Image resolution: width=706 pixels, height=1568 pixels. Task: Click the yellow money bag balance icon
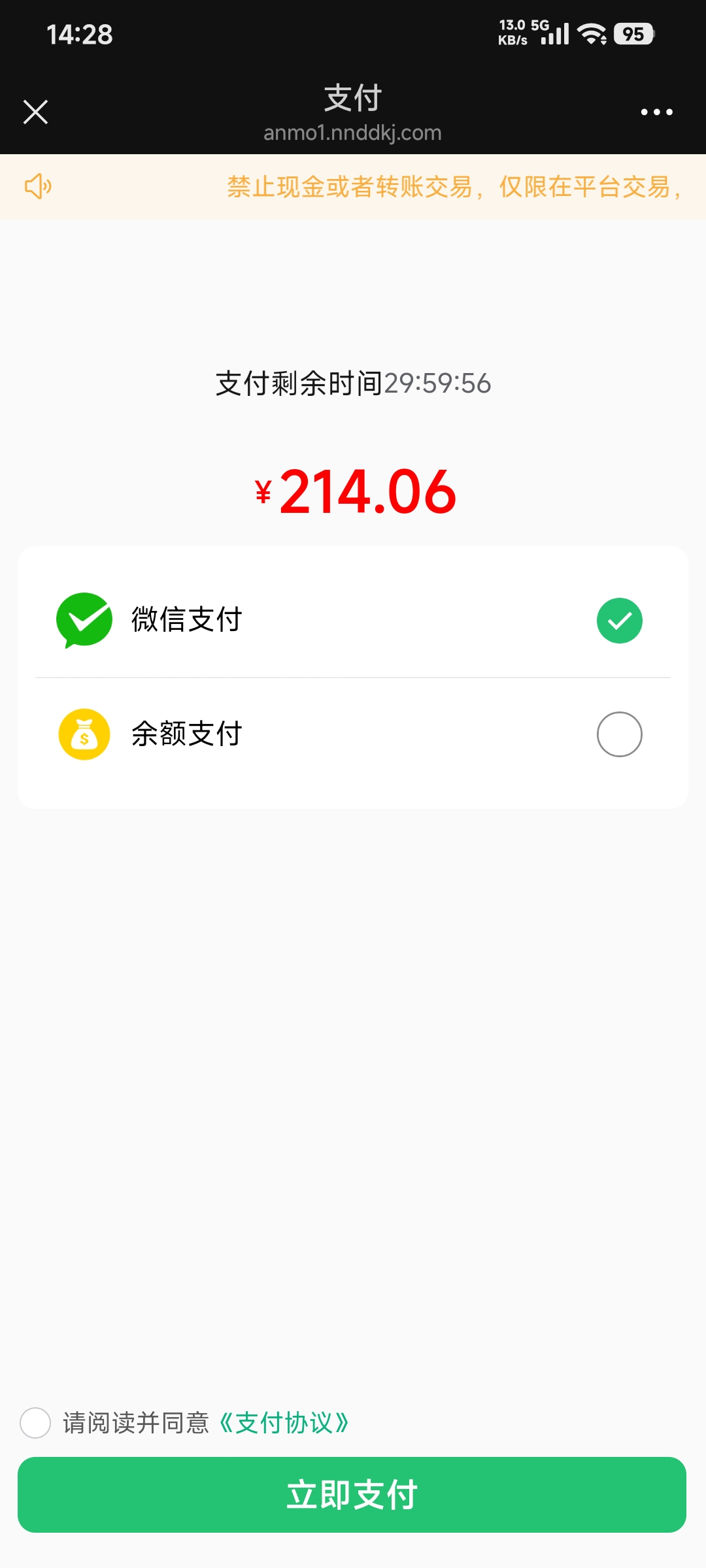pyautogui.click(x=84, y=734)
